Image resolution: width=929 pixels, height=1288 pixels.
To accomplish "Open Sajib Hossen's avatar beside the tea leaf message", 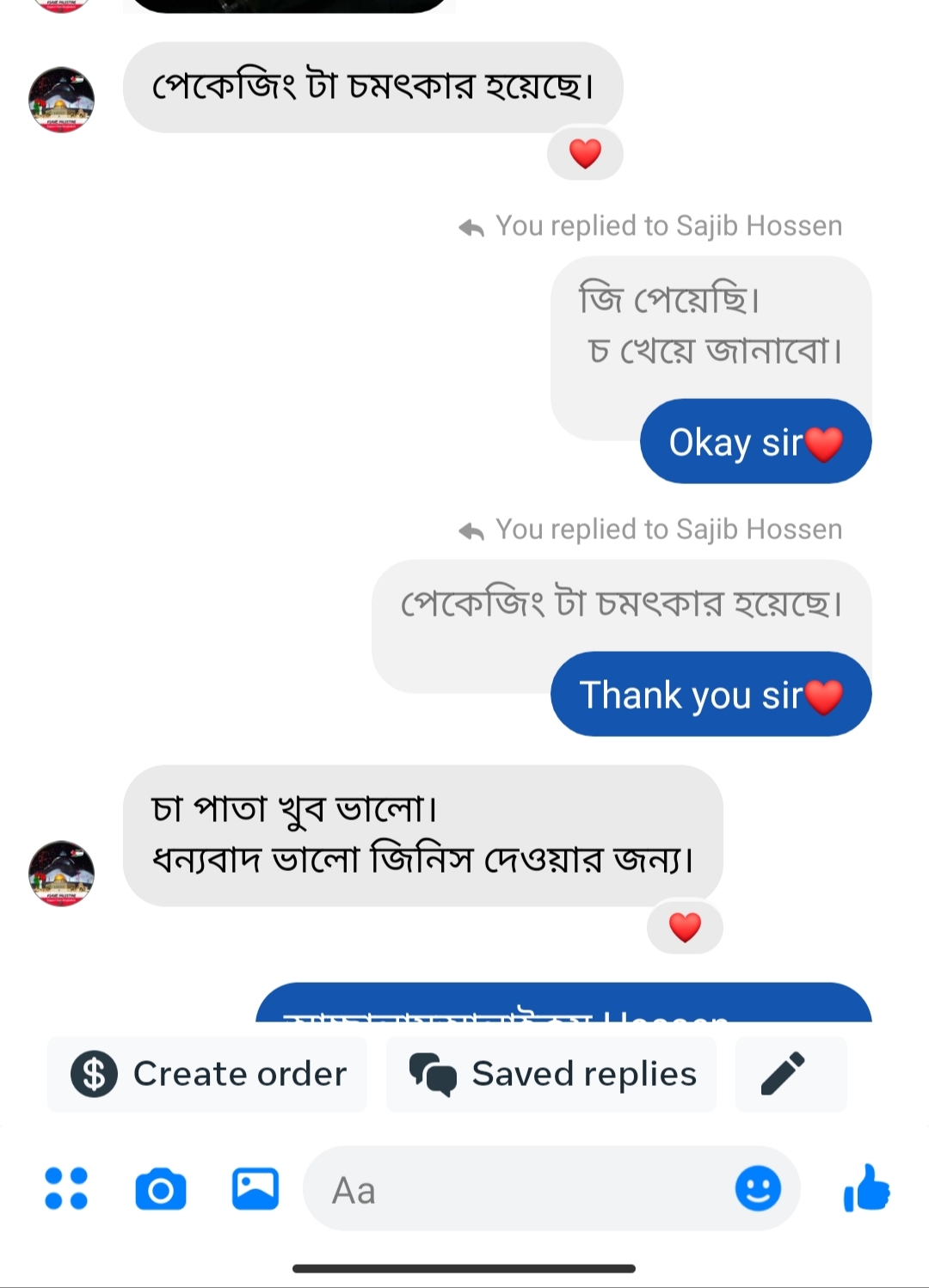I will click(61, 873).
